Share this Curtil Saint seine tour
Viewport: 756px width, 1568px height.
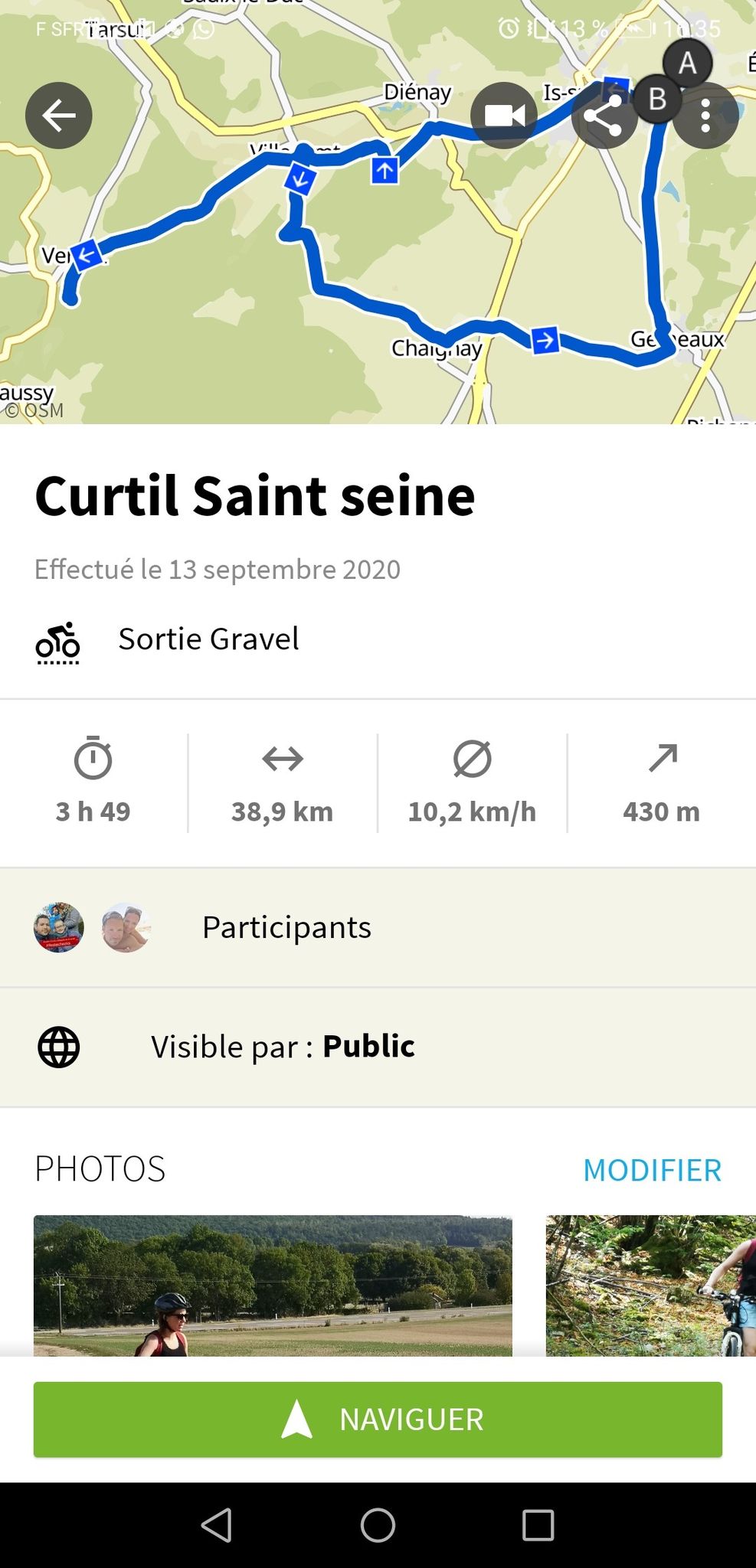(x=604, y=116)
